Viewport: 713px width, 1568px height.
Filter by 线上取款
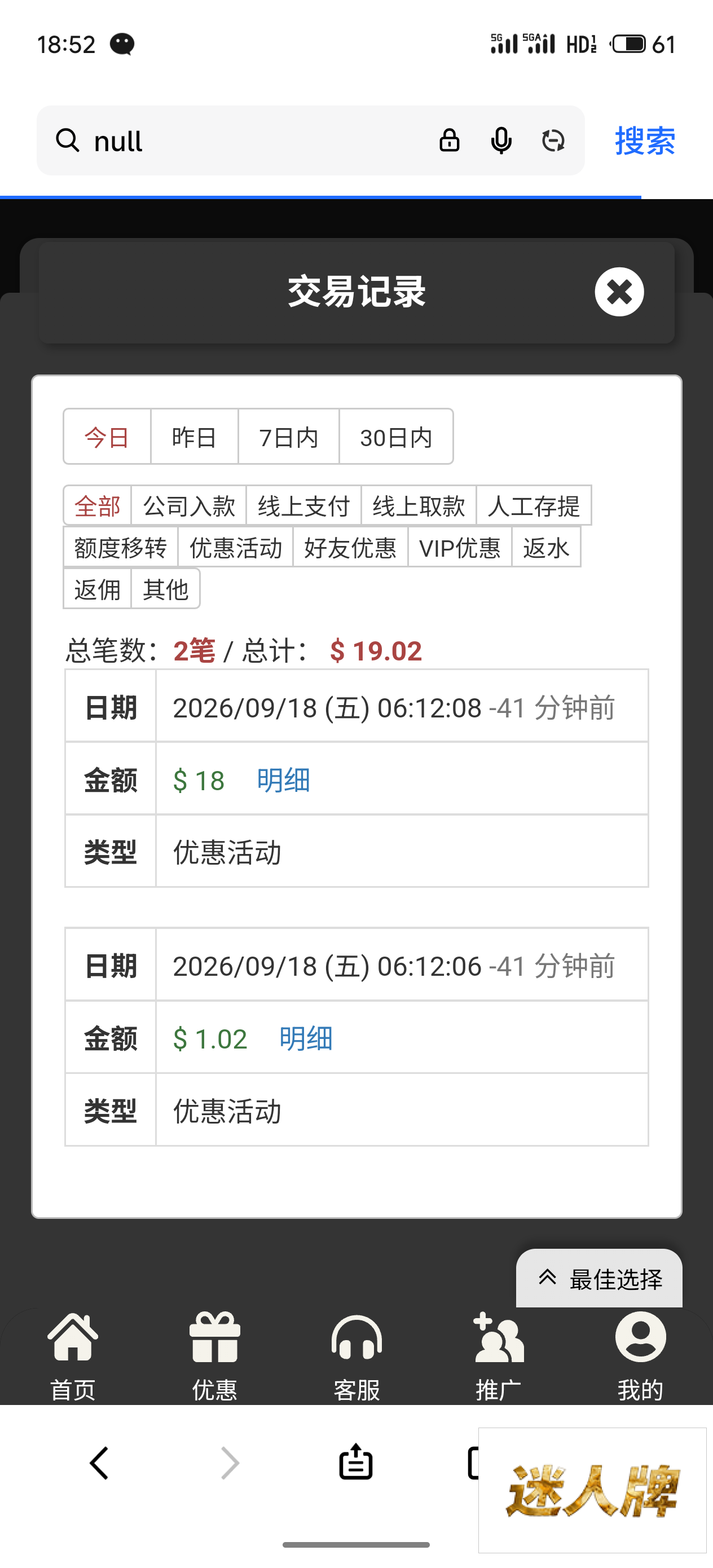click(419, 506)
